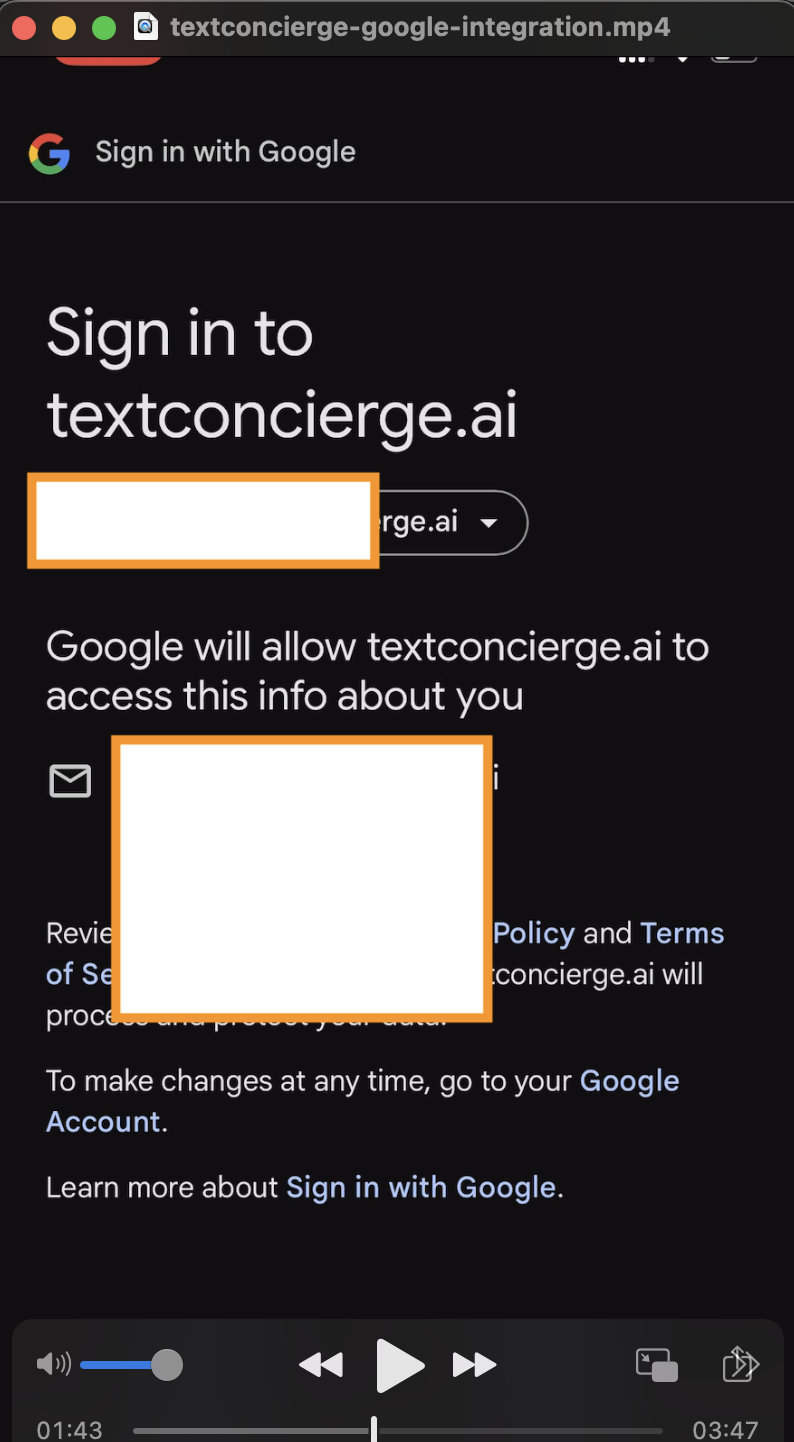Rewind the video

click(x=321, y=1365)
